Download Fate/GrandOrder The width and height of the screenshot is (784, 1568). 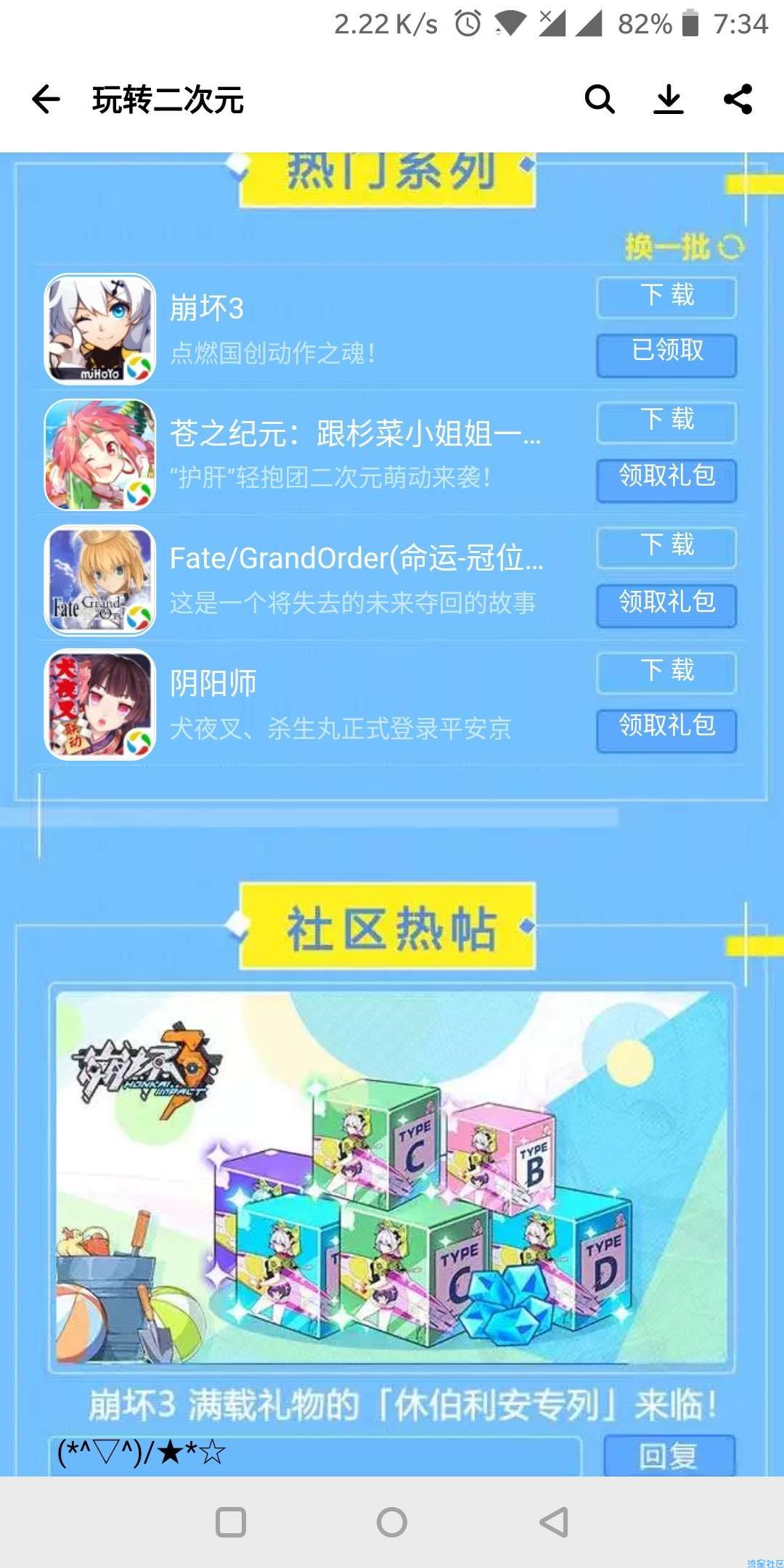coord(666,546)
